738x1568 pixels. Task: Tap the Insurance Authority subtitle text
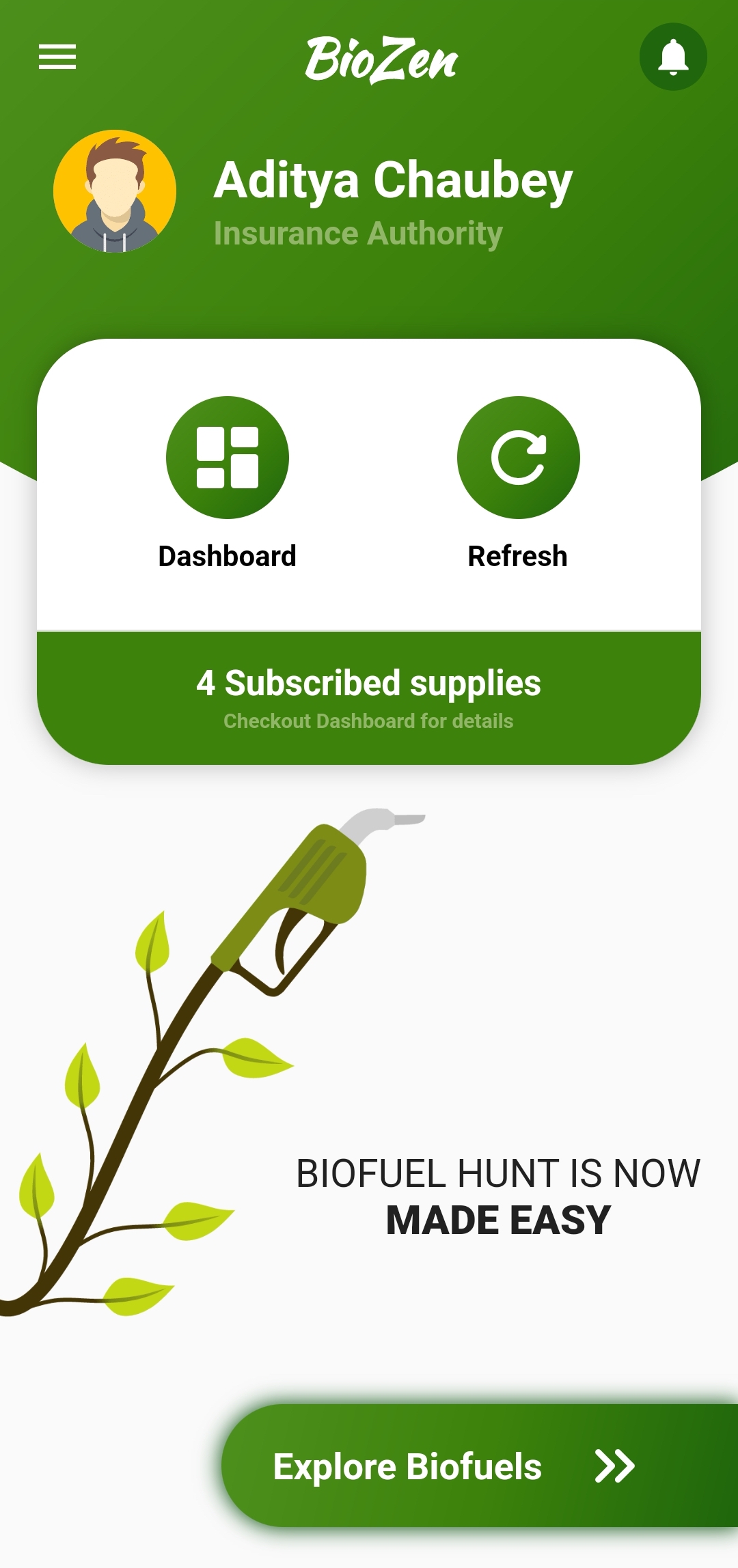click(x=356, y=232)
